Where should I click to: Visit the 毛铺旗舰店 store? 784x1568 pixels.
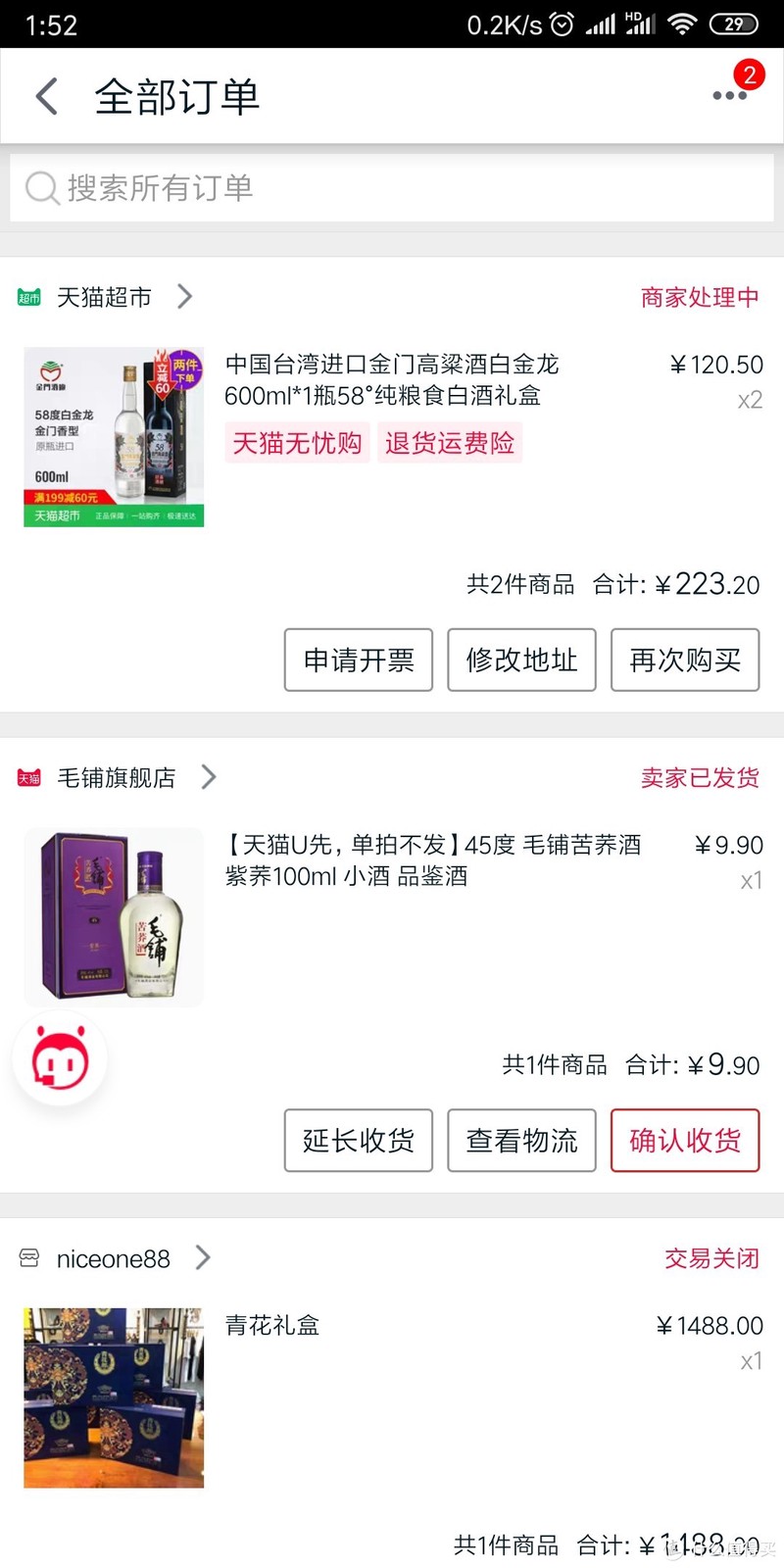[118, 777]
